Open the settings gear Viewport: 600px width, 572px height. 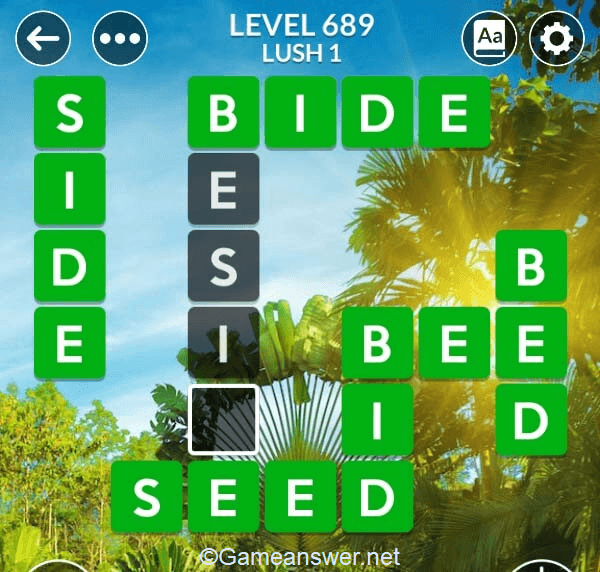pos(557,39)
